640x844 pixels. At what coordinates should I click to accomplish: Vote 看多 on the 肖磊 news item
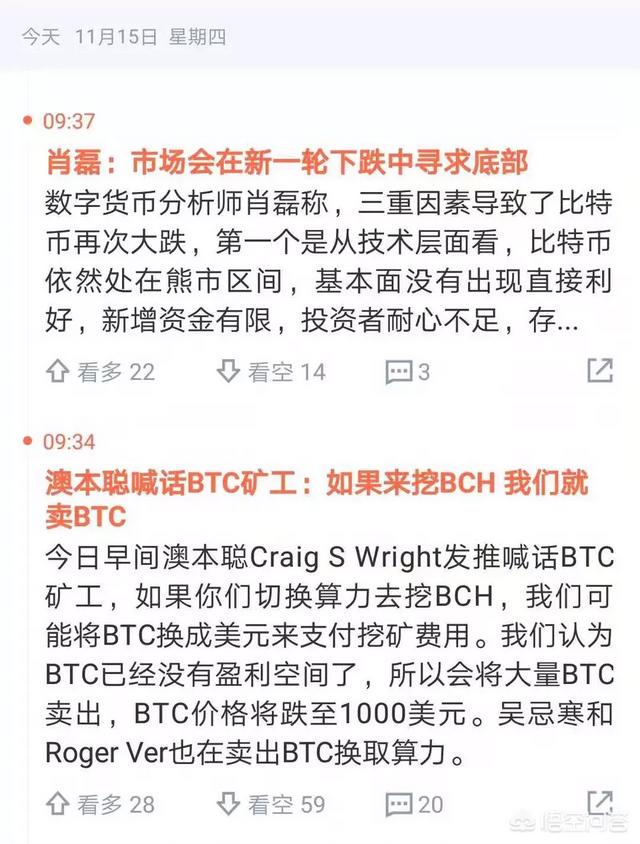100,372
